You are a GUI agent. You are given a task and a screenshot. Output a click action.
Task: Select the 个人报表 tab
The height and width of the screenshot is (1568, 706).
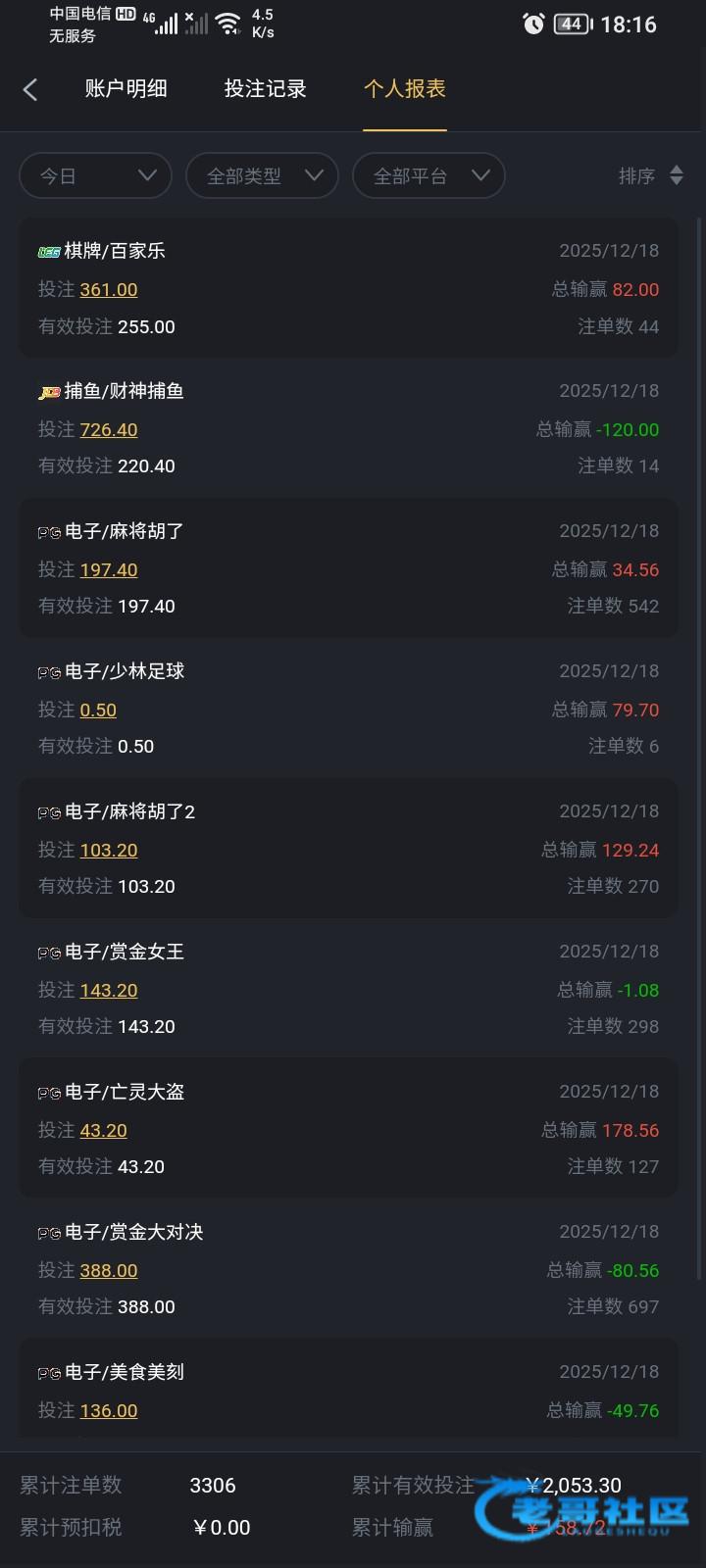click(404, 89)
